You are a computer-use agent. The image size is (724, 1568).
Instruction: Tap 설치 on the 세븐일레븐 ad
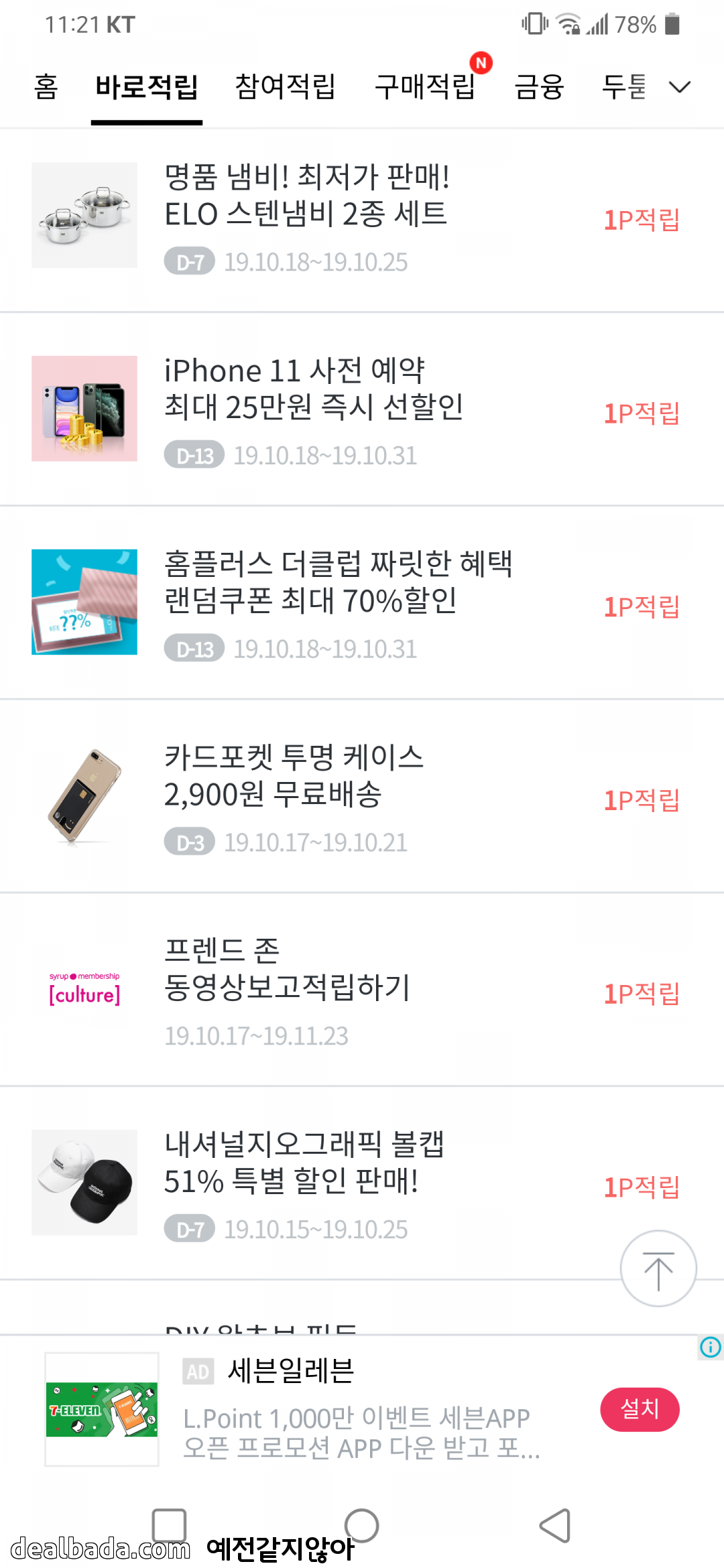pos(640,1409)
